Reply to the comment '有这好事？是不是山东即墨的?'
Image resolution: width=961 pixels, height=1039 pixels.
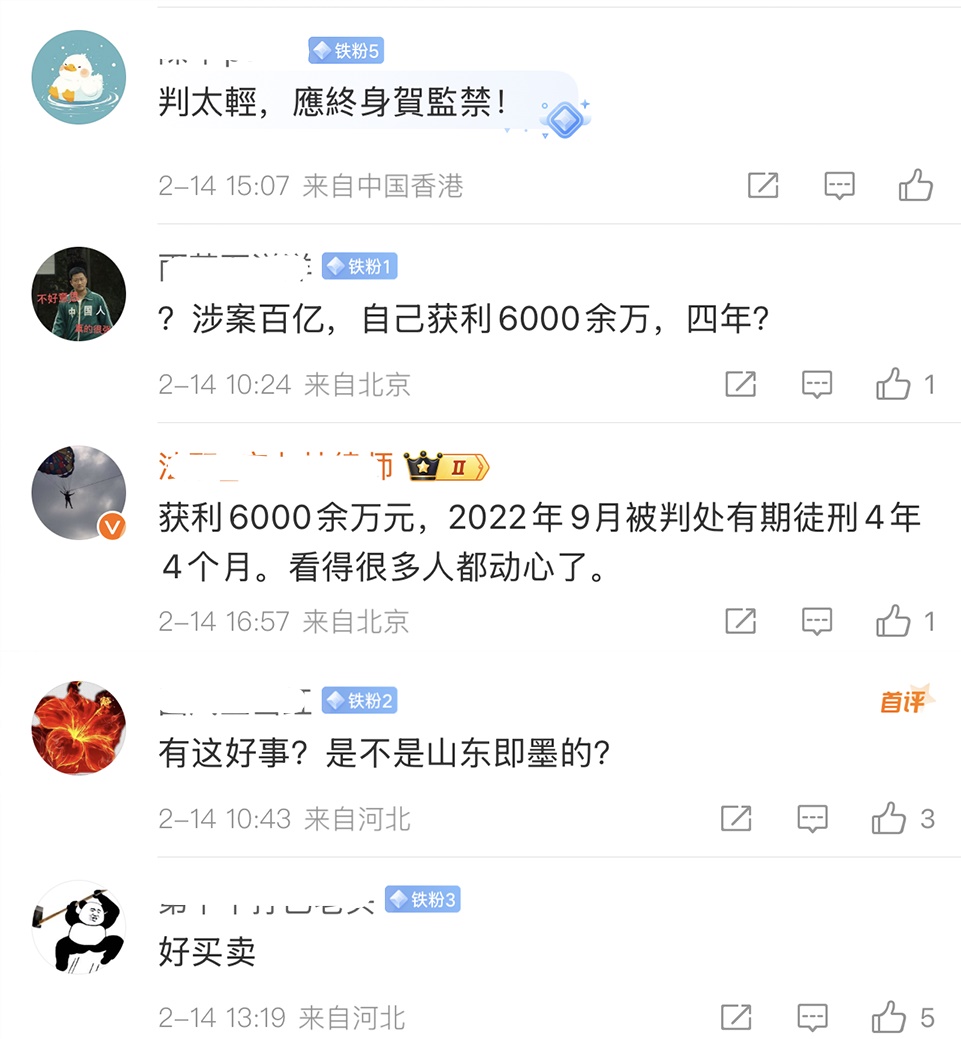812,819
